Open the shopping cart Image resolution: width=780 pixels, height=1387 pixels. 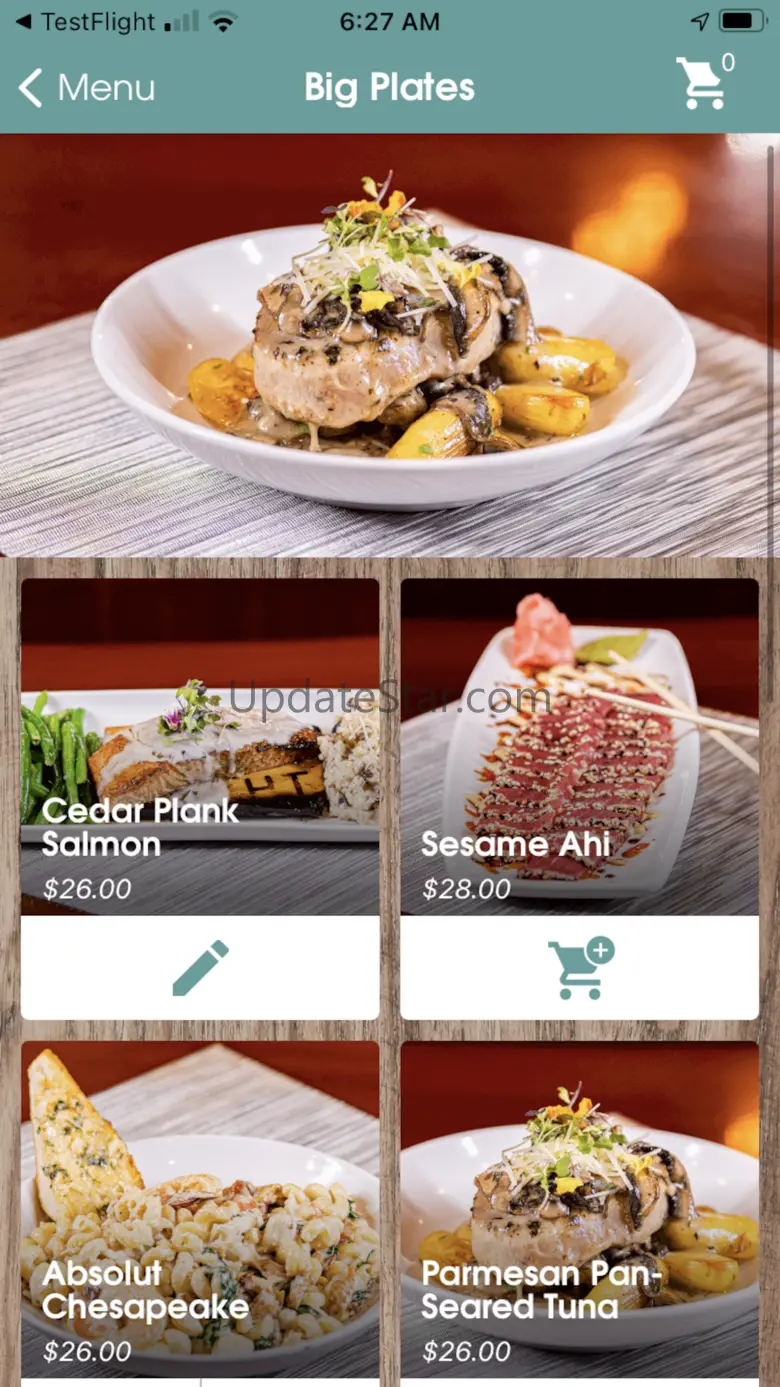(x=703, y=83)
